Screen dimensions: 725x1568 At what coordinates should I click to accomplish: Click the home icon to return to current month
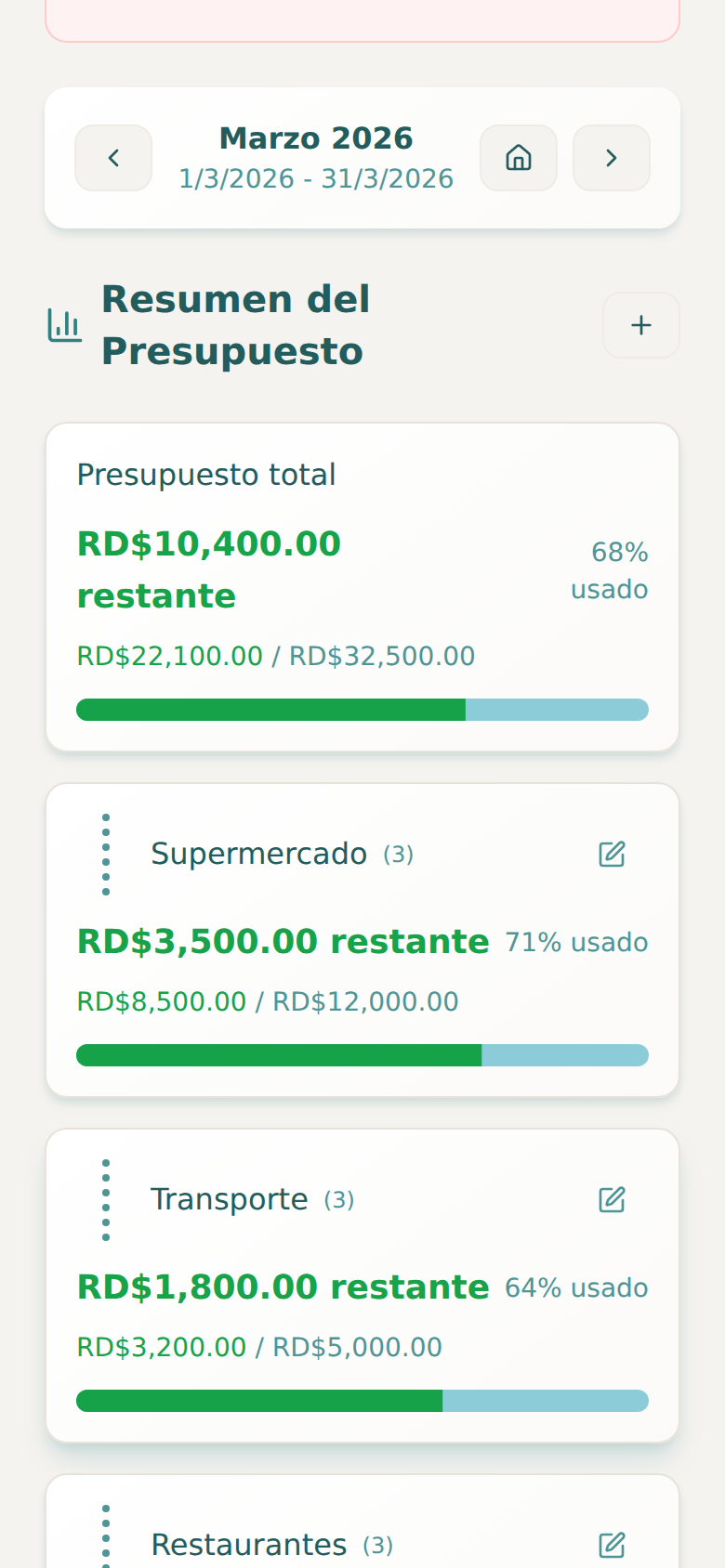pyautogui.click(x=519, y=158)
